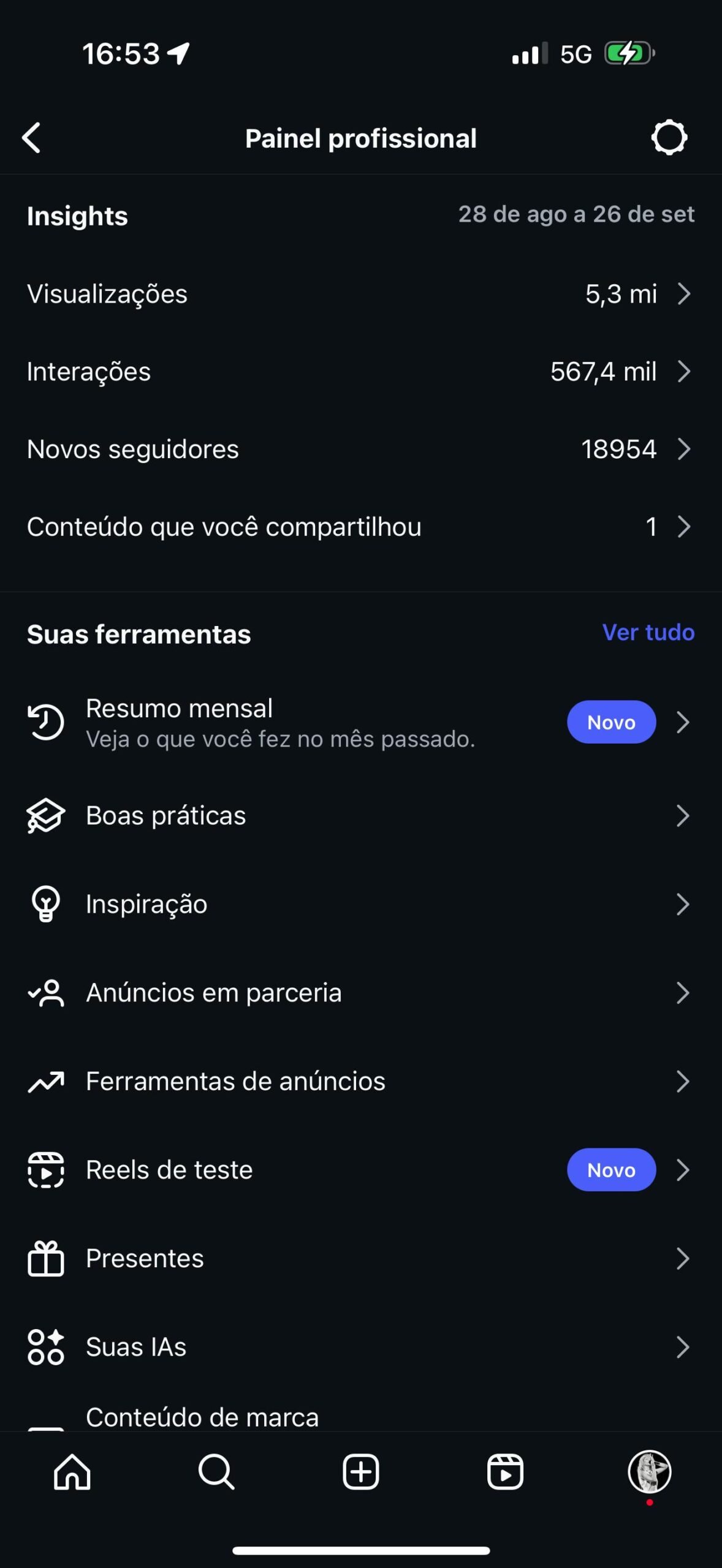Open Suas IAs
Image resolution: width=722 pixels, height=1568 pixels.
pyautogui.click(x=360, y=1347)
